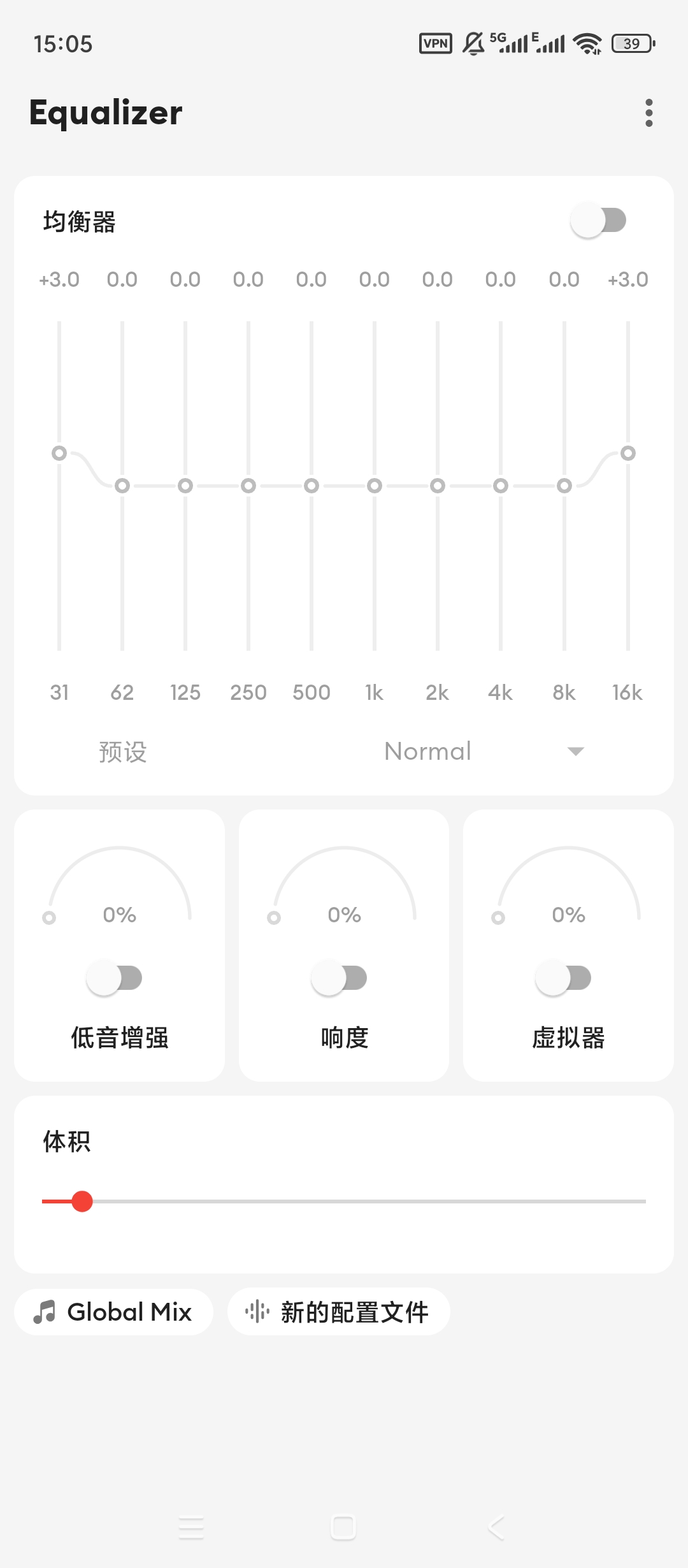The image size is (688, 1568).
Task: Open the three-dot overflow menu
Action: tap(648, 113)
